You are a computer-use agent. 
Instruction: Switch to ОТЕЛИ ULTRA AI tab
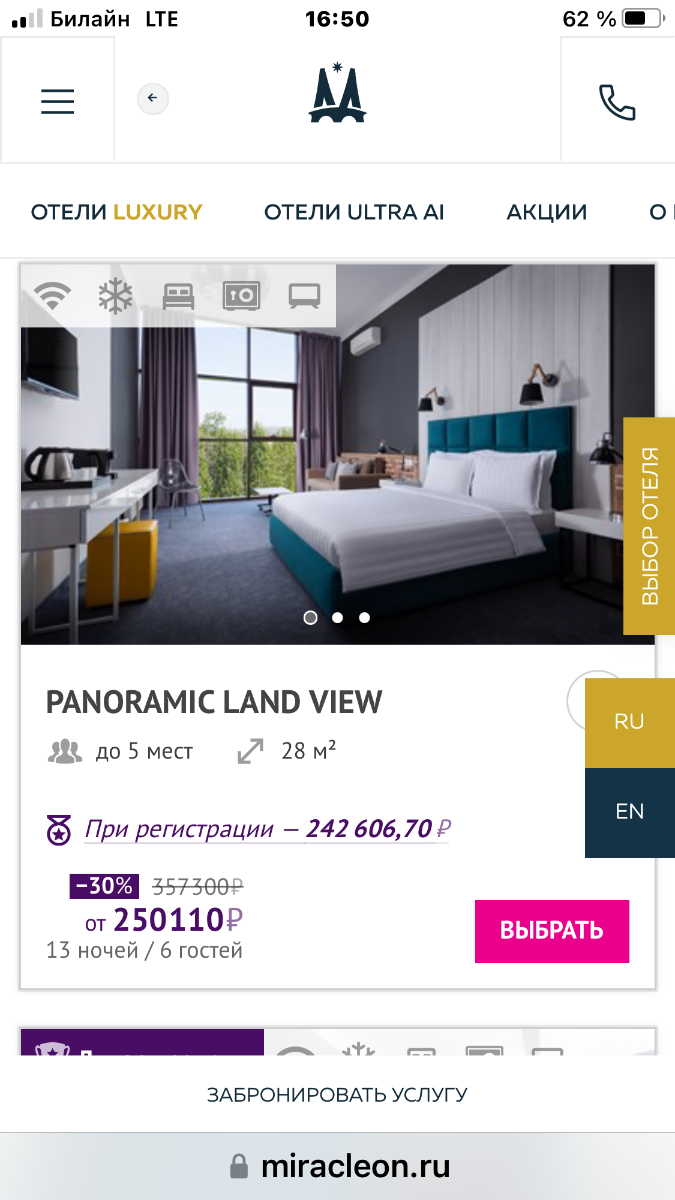[x=354, y=212]
